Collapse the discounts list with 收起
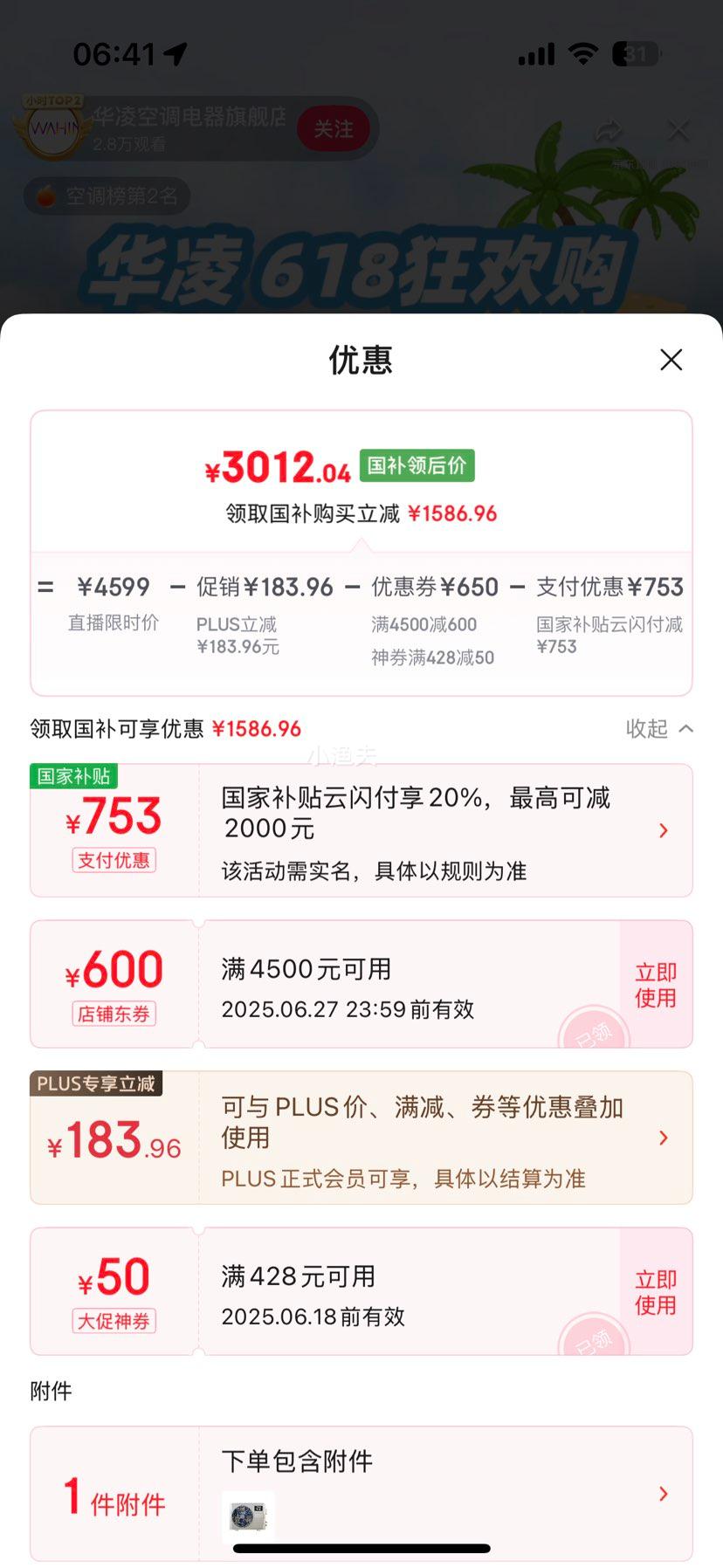 659,728
